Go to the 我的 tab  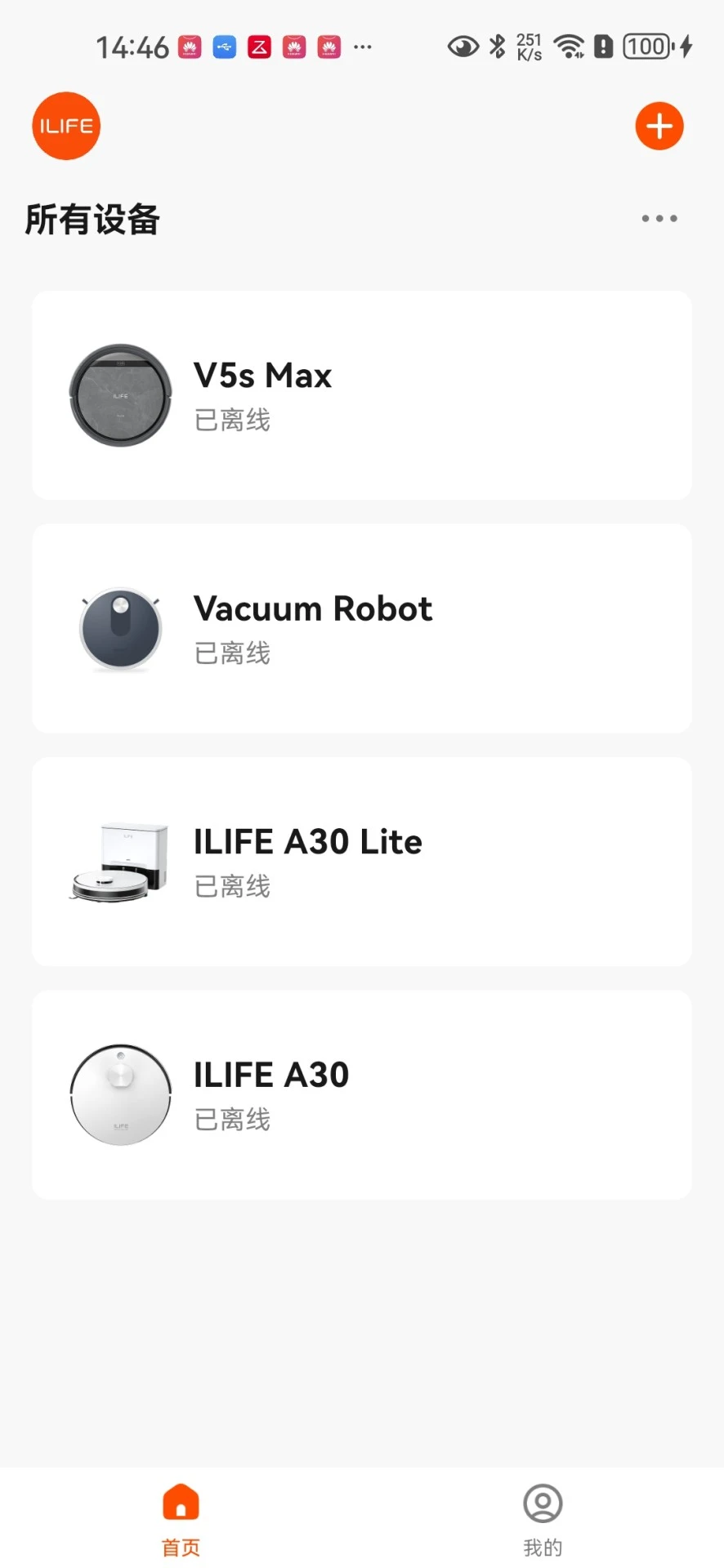[x=543, y=1520]
